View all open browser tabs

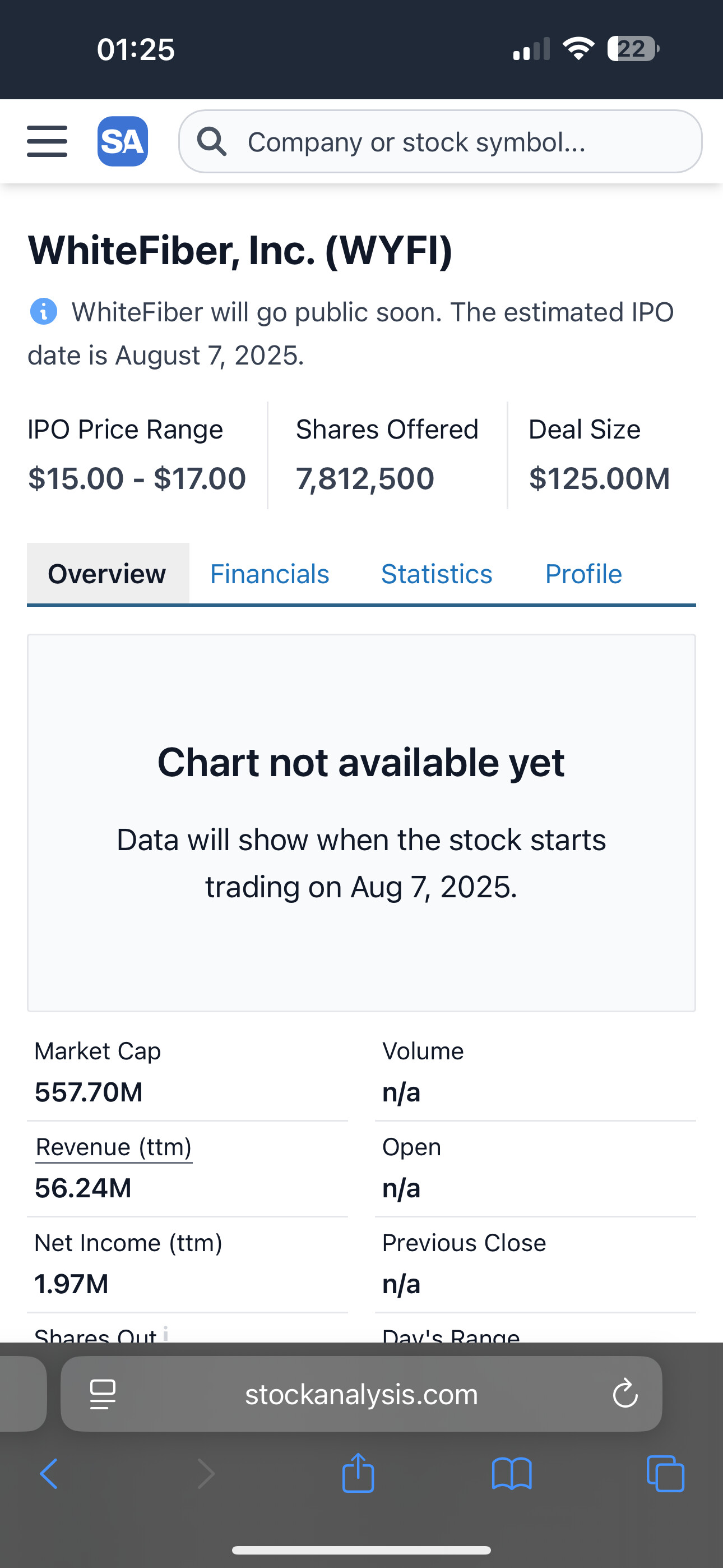point(665,1474)
